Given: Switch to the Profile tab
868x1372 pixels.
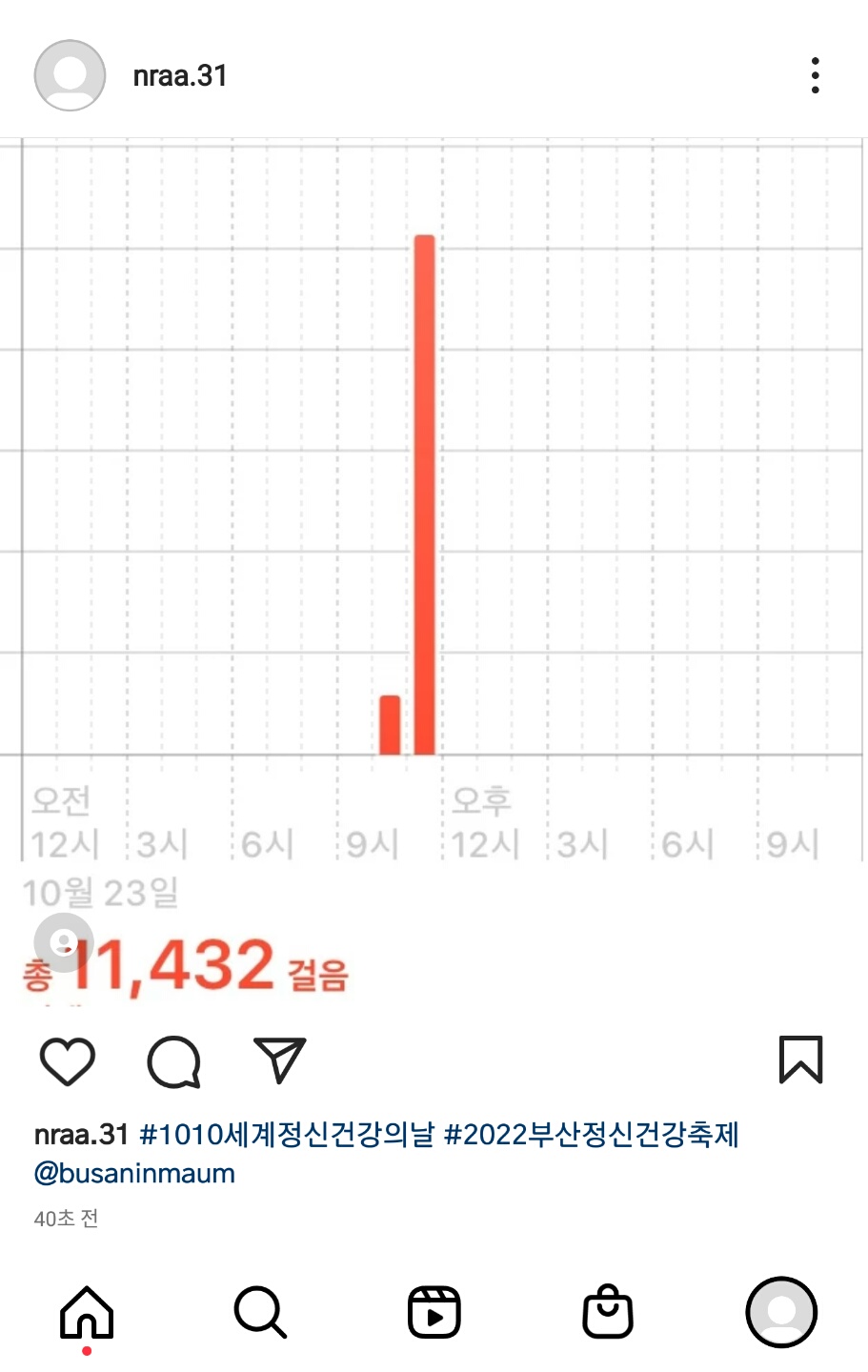Looking at the screenshot, I should (781, 1313).
